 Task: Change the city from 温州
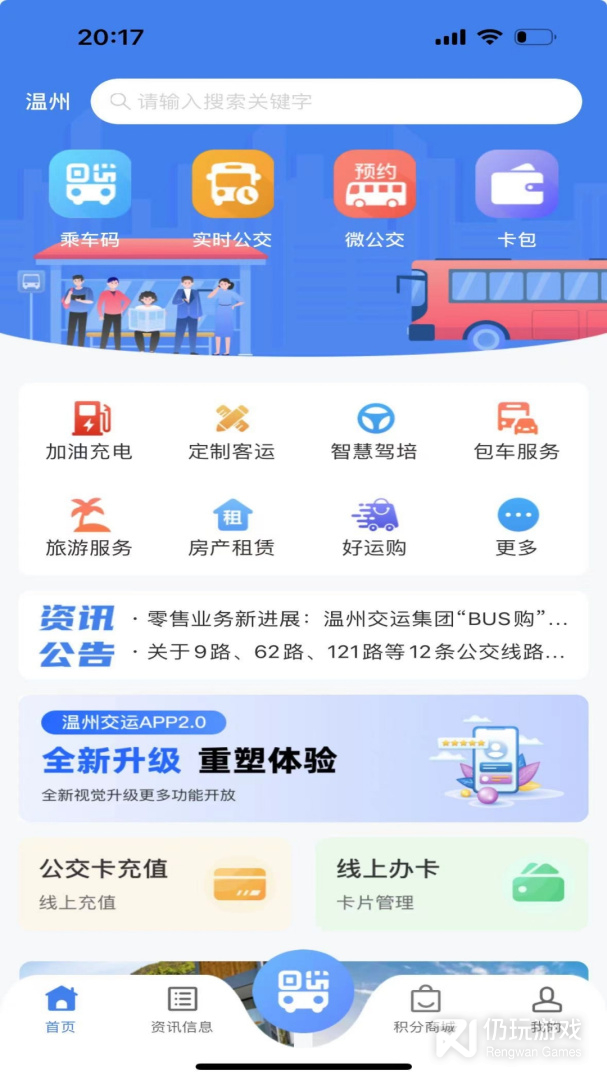[x=47, y=101]
